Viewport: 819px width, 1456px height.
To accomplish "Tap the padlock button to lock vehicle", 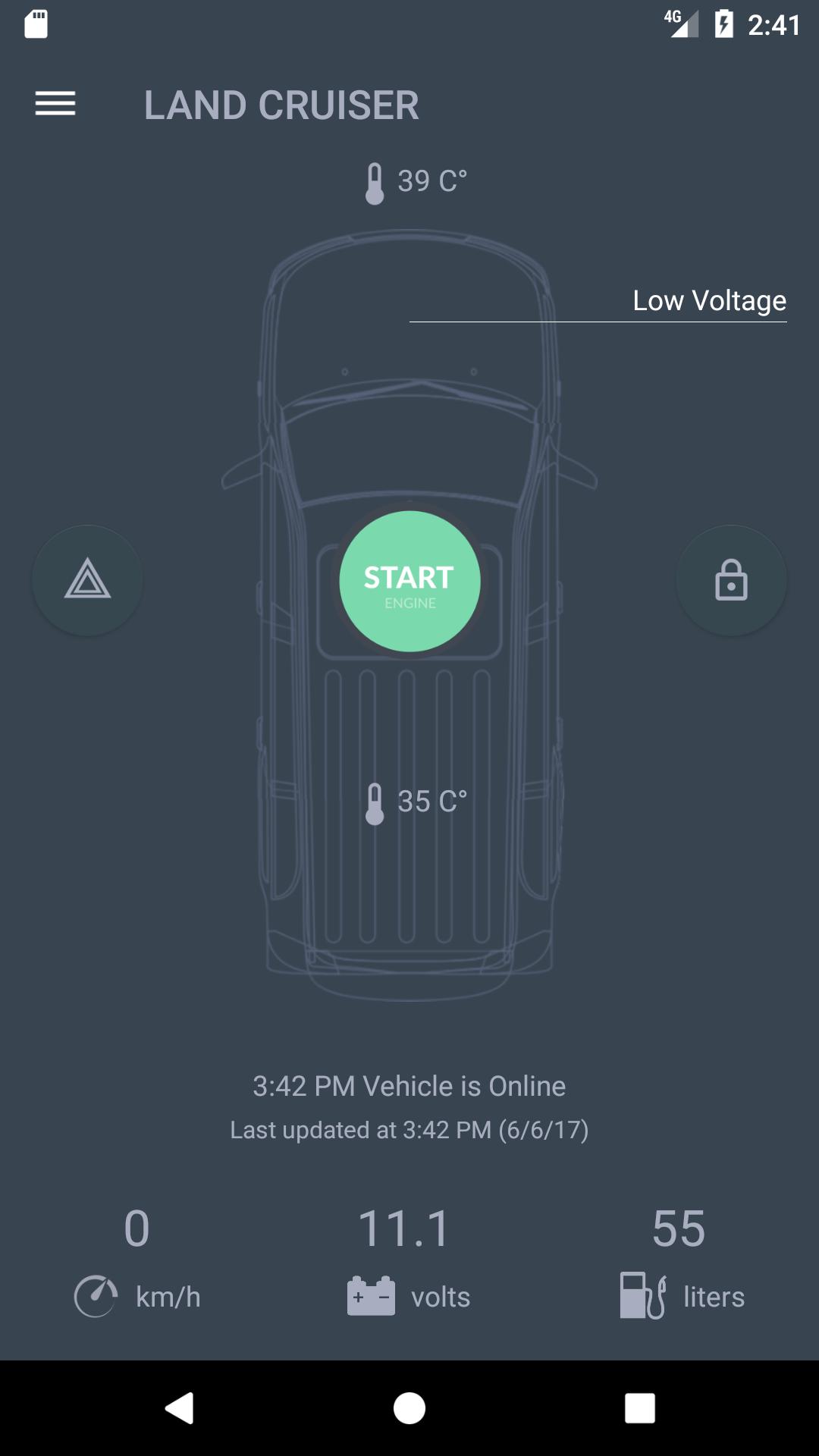I will coord(731,581).
